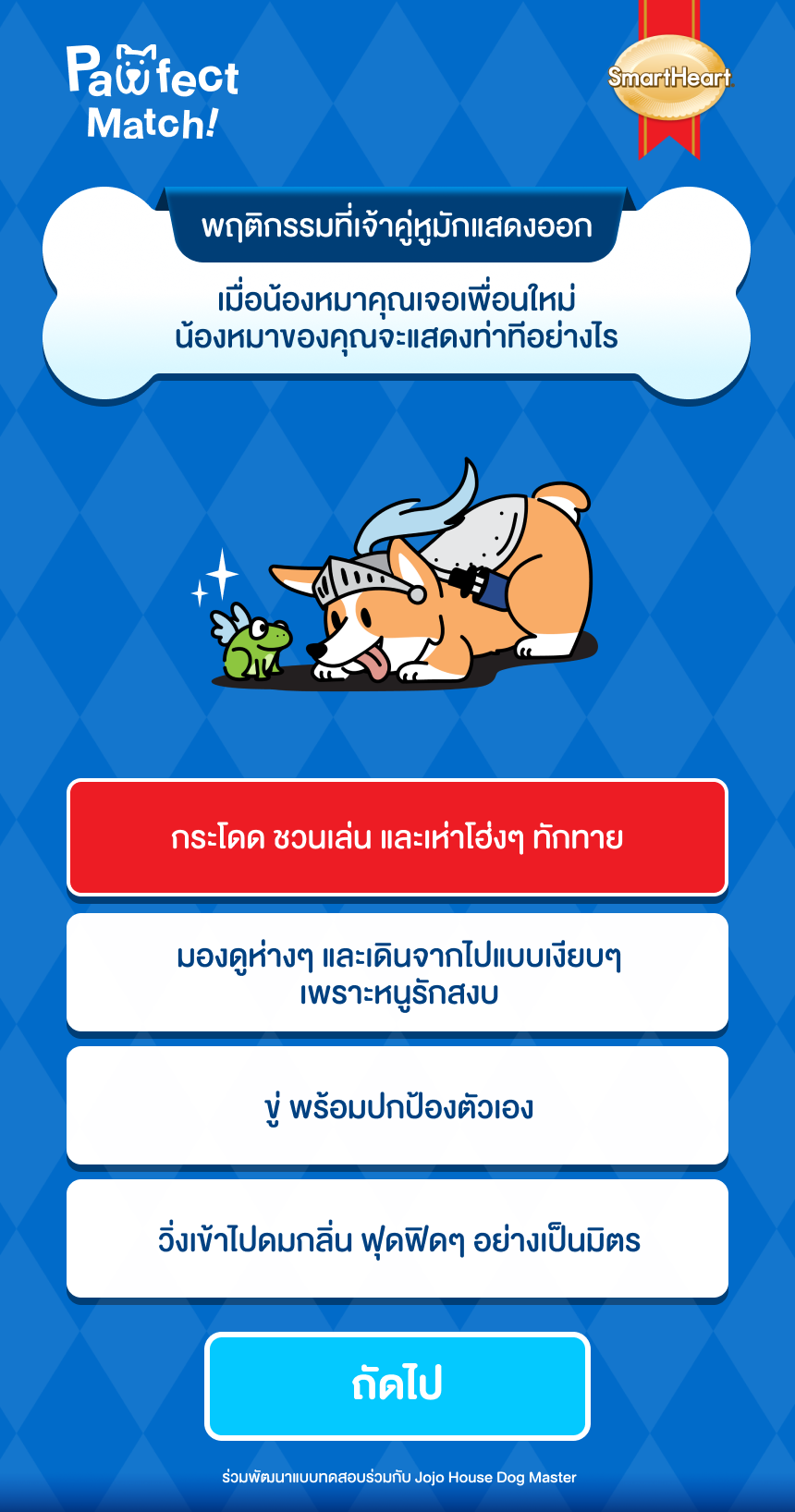Image resolution: width=795 pixels, height=1512 pixels.
Task: Select answer กระโดด ชวนเล่น และเห่าโฮ่งๆ ทักทาย
Action: [397, 837]
